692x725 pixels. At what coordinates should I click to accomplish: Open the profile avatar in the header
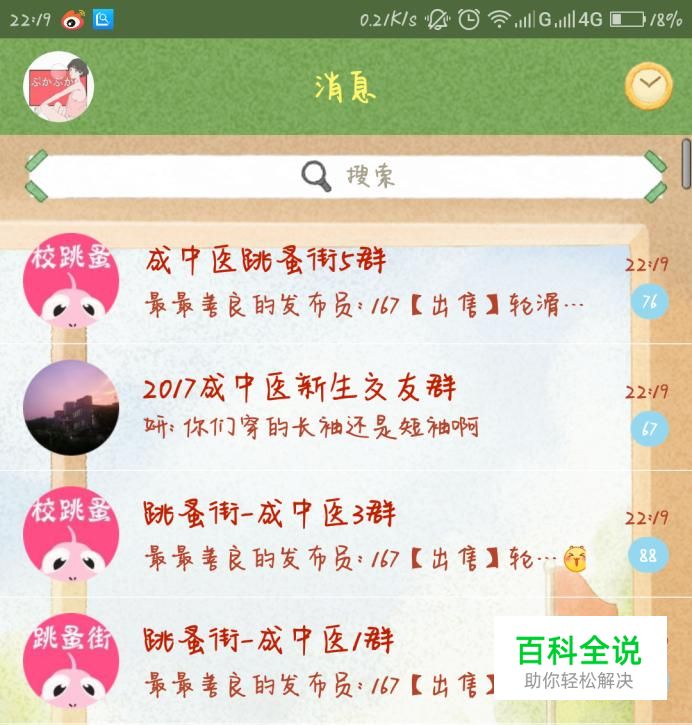(59, 86)
